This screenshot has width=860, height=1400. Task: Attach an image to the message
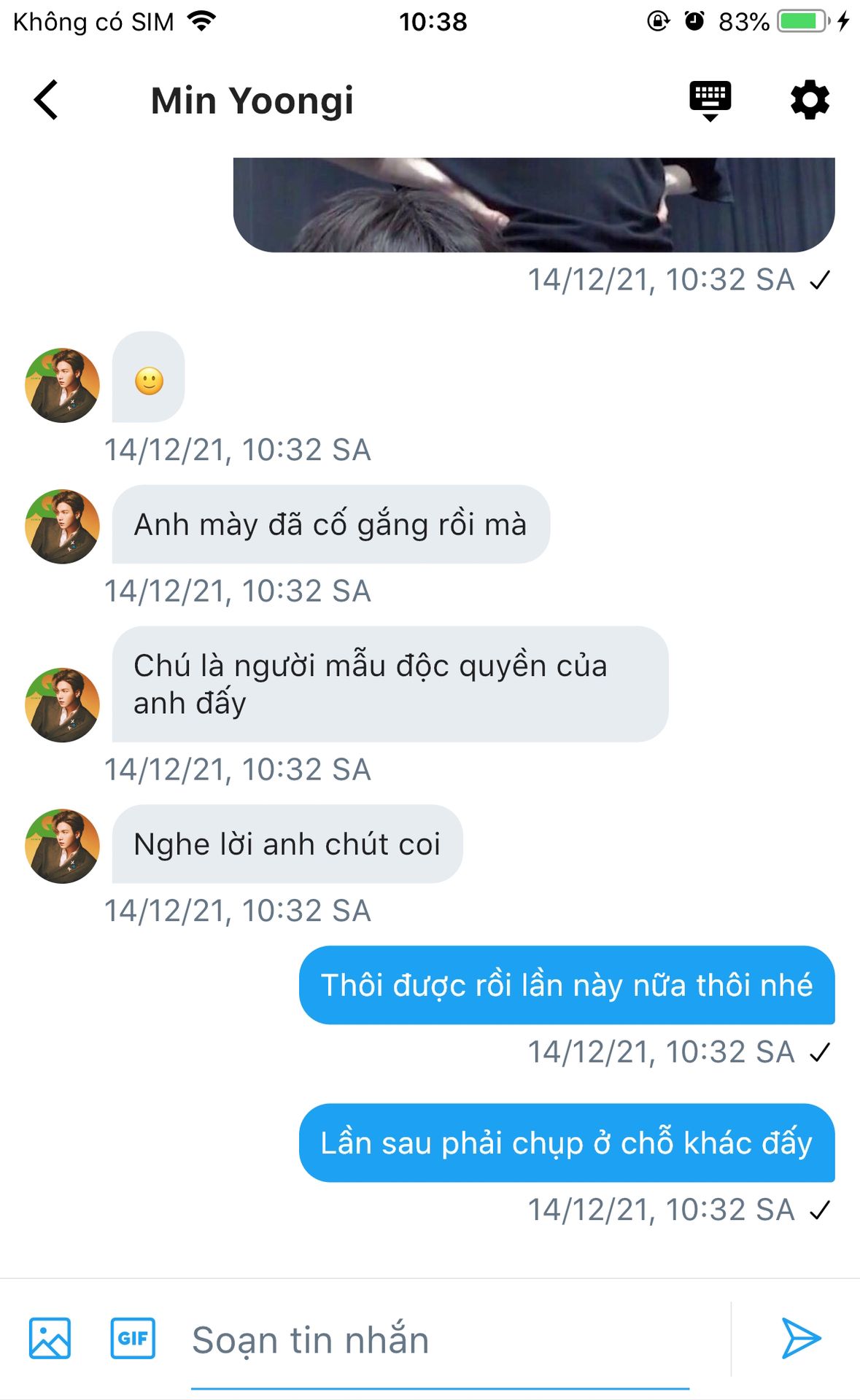click(x=50, y=1338)
